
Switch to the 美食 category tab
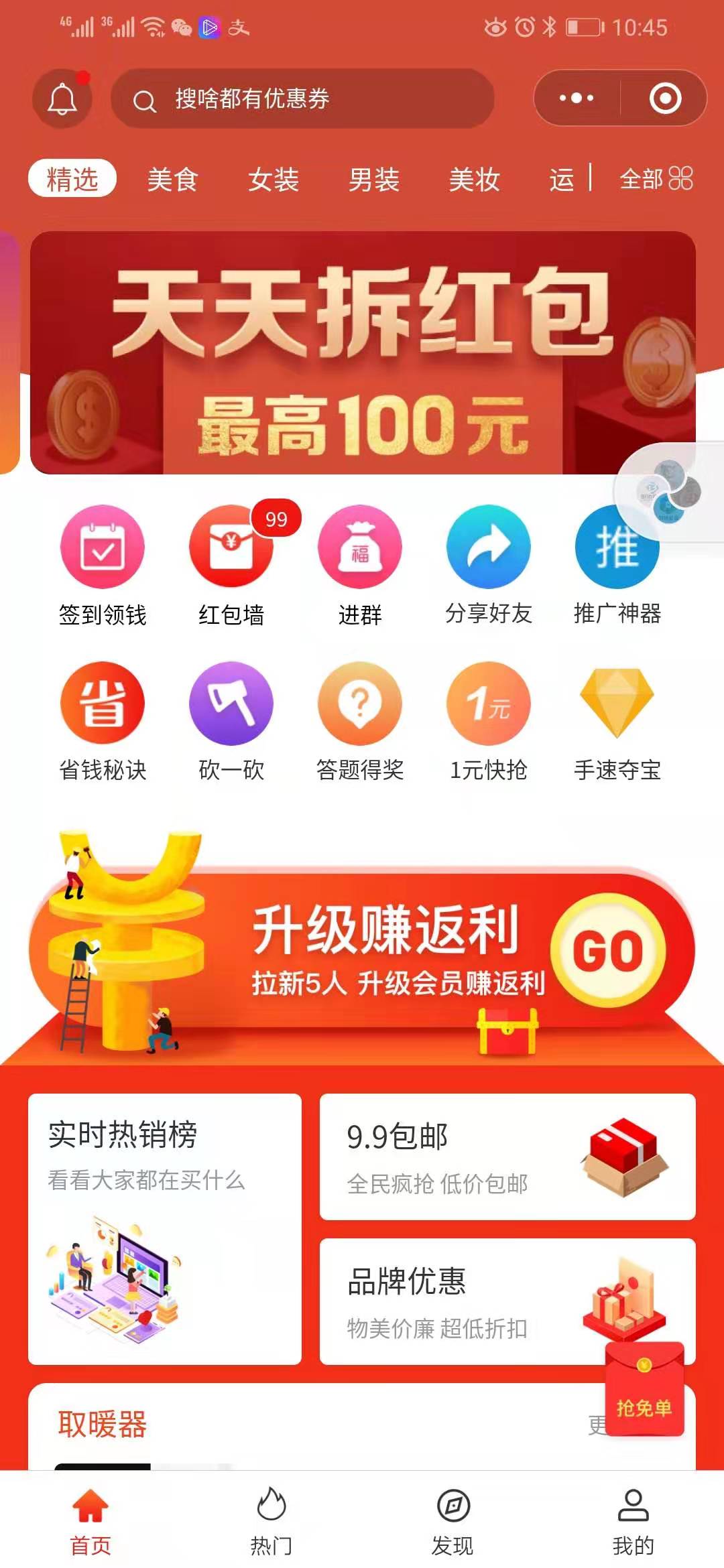point(172,180)
